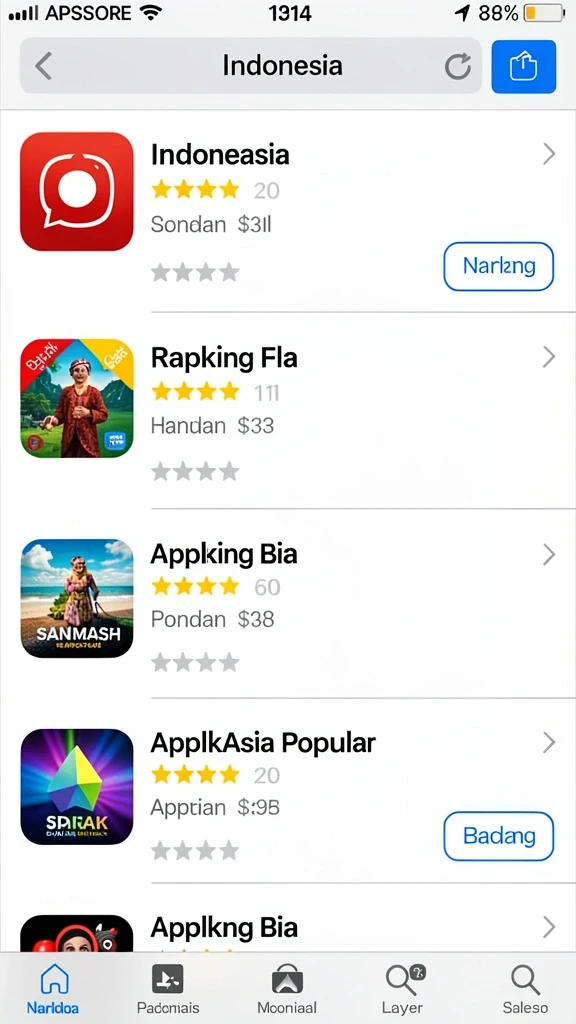Open the Rapking Fla app listing
This screenshot has width=576, height=1024.
288,410
